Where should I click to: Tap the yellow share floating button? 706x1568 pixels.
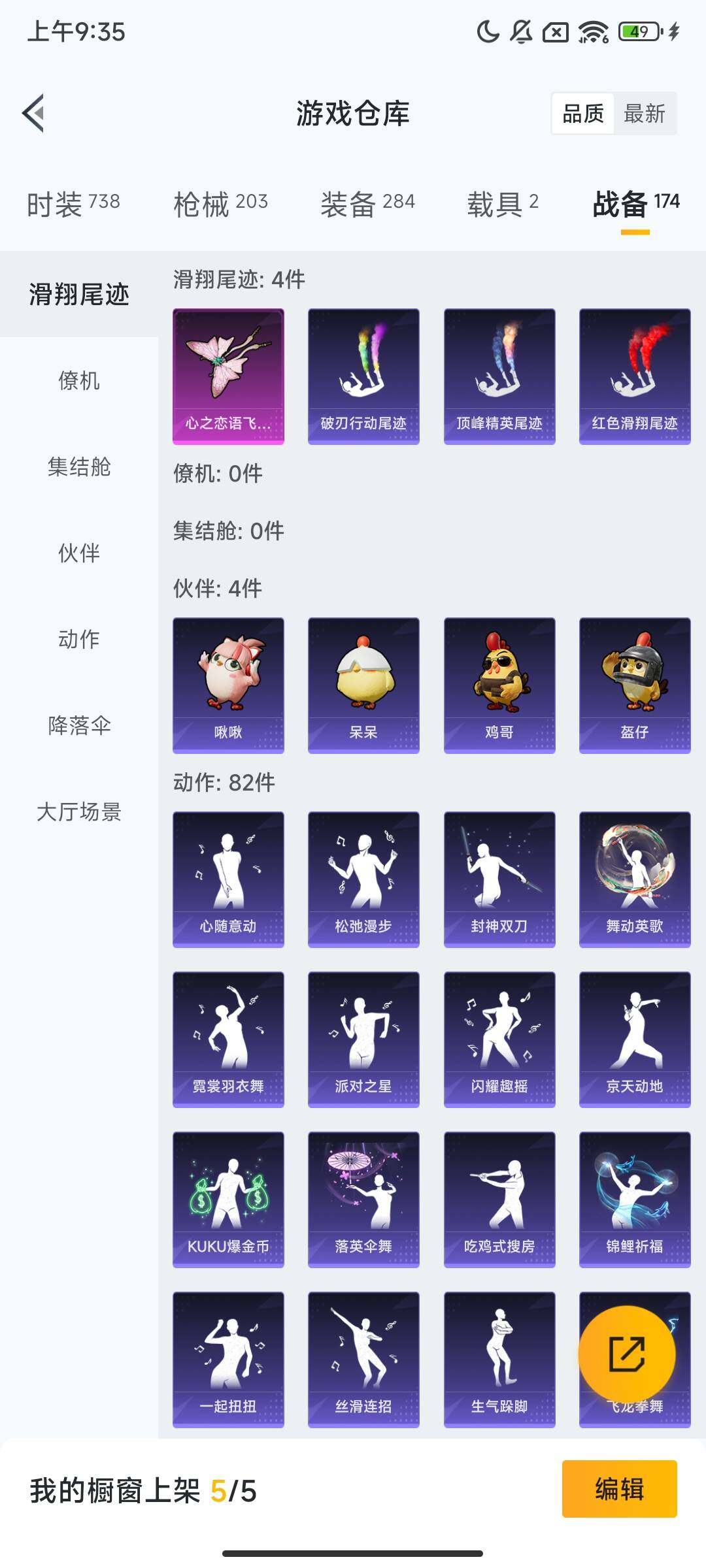[626, 1354]
